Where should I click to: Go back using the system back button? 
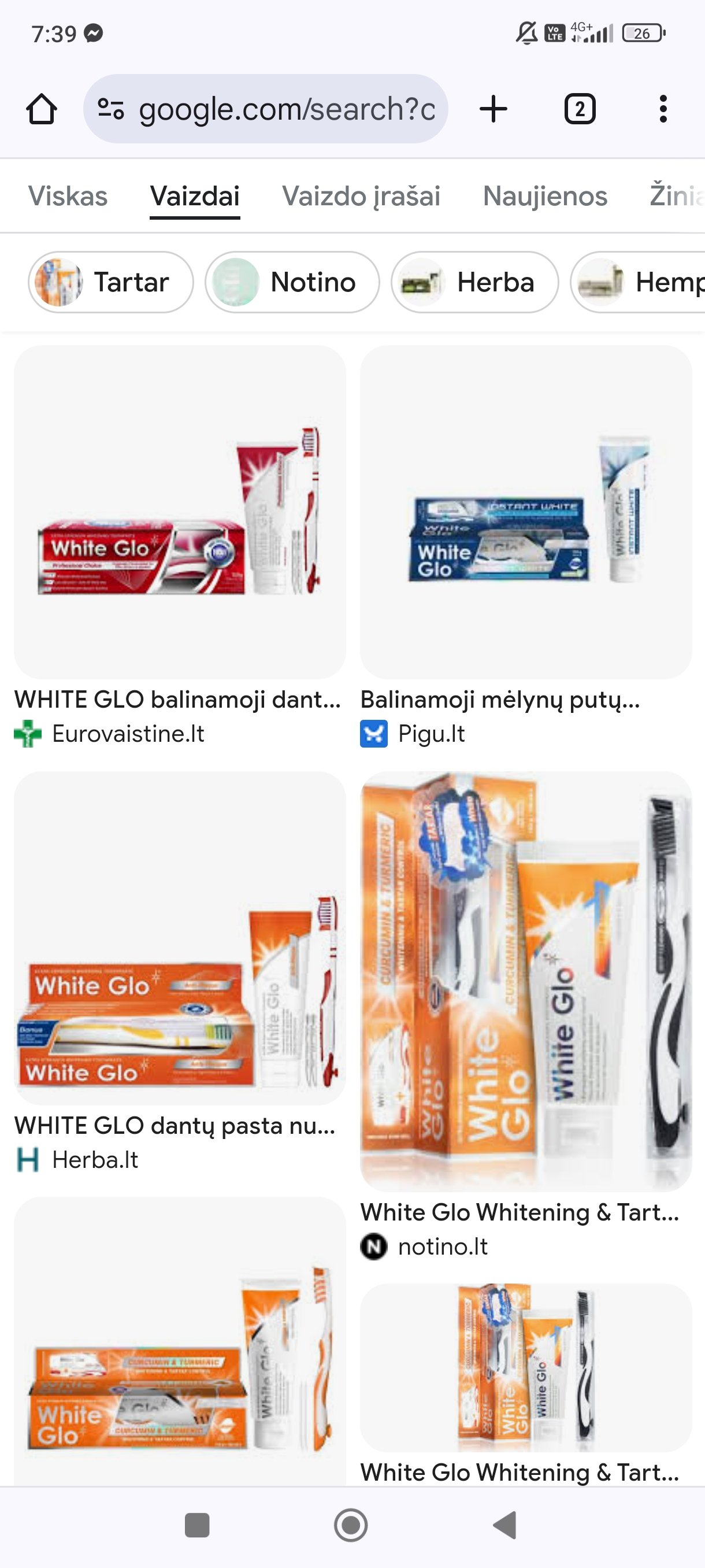pyautogui.click(x=505, y=1525)
